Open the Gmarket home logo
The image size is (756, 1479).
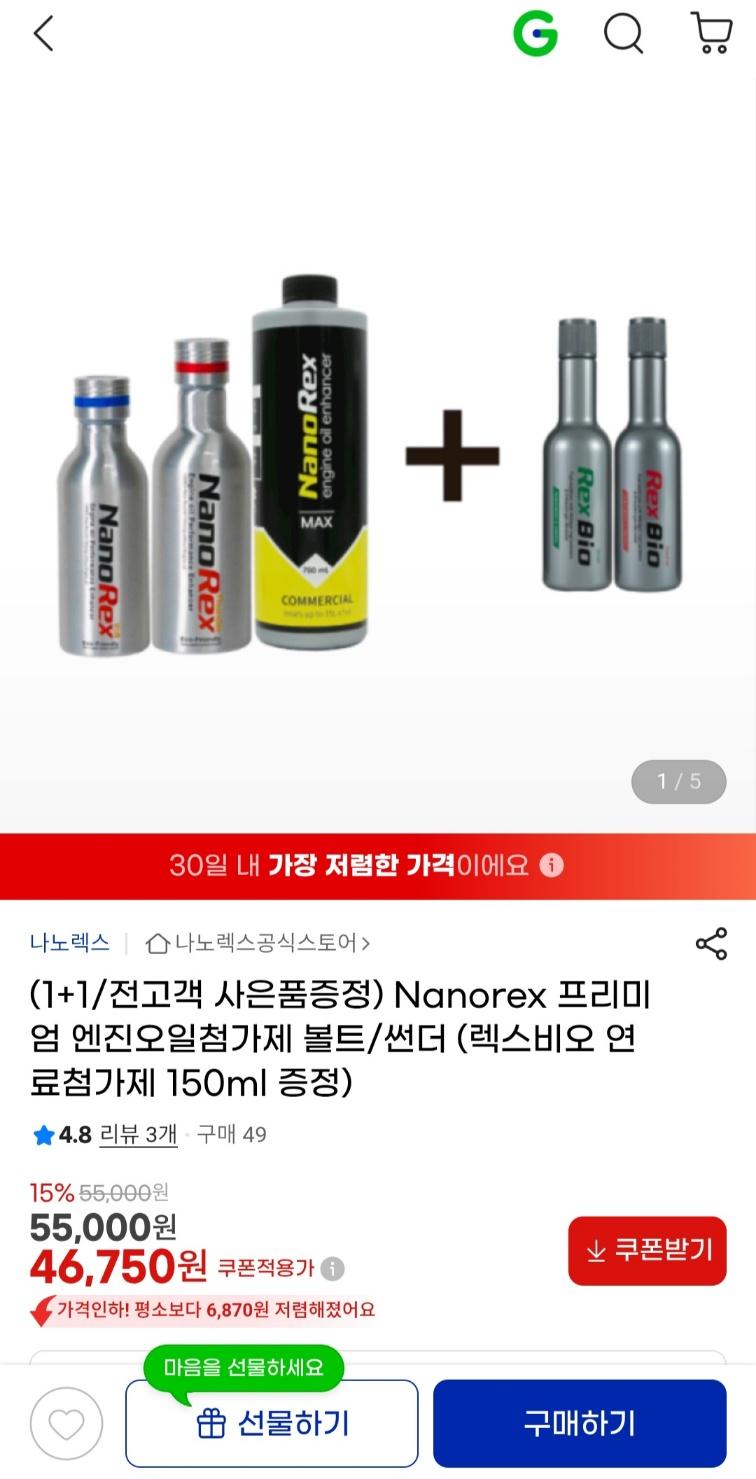point(535,34)
